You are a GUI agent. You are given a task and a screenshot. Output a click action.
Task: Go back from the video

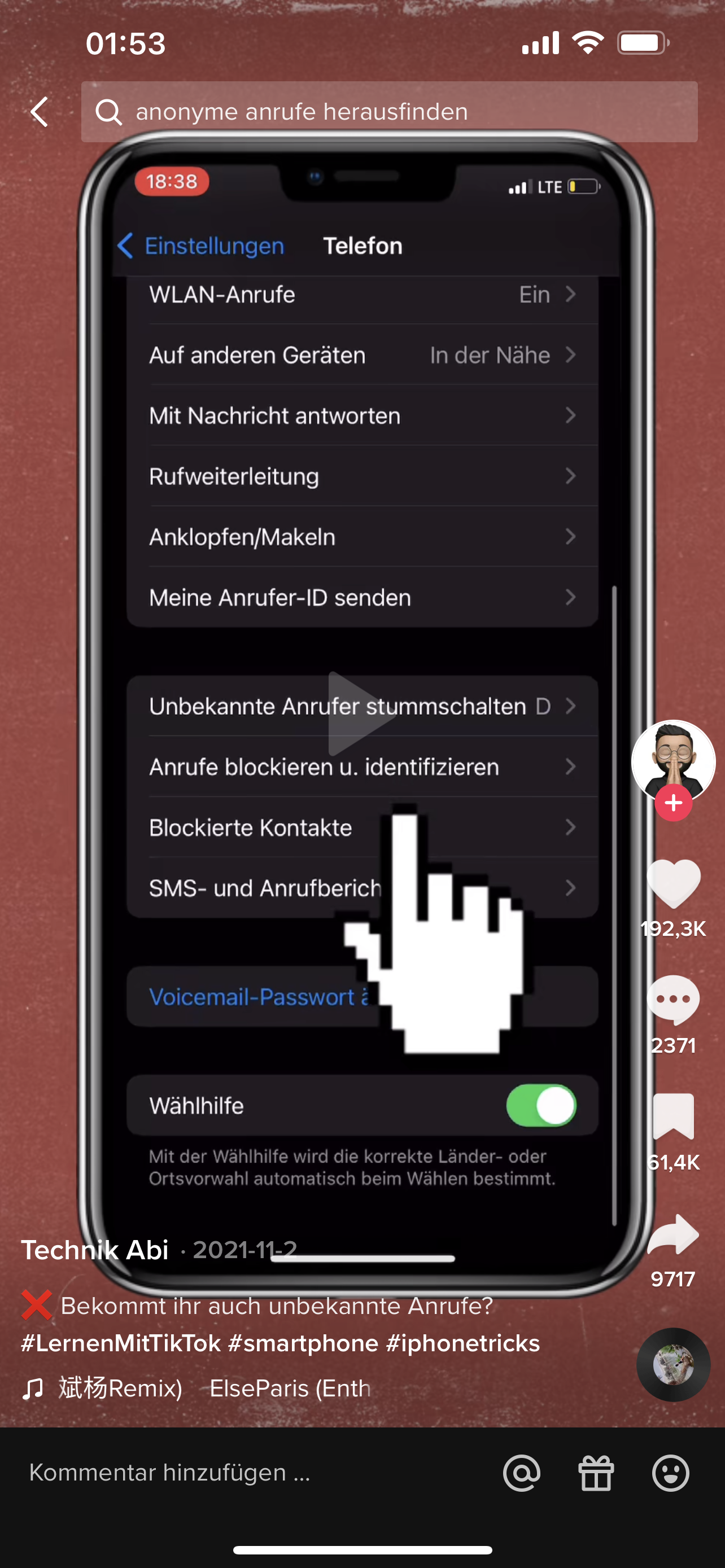[x=40, y=112]
